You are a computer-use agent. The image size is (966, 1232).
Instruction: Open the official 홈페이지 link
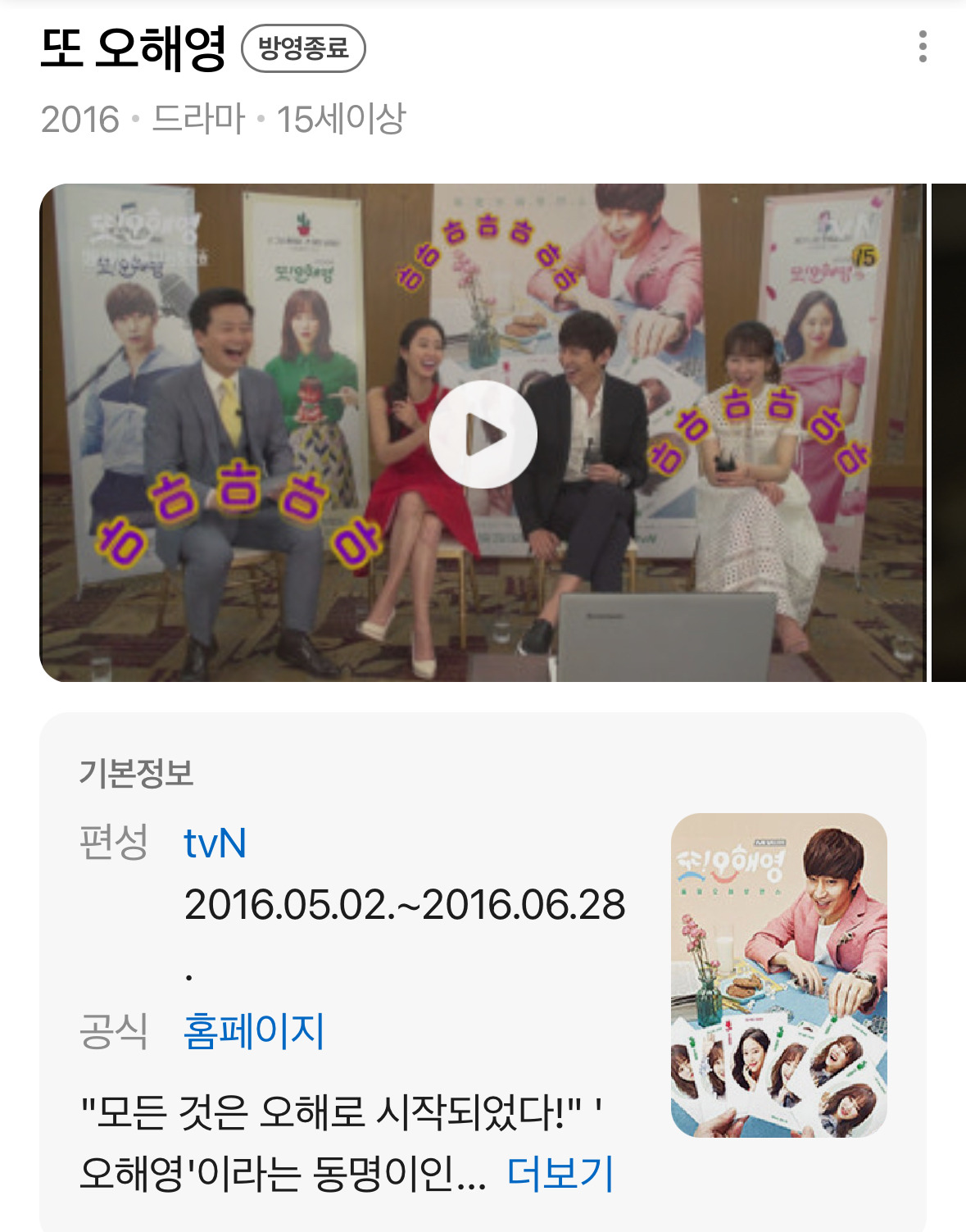click(254, 1031)
